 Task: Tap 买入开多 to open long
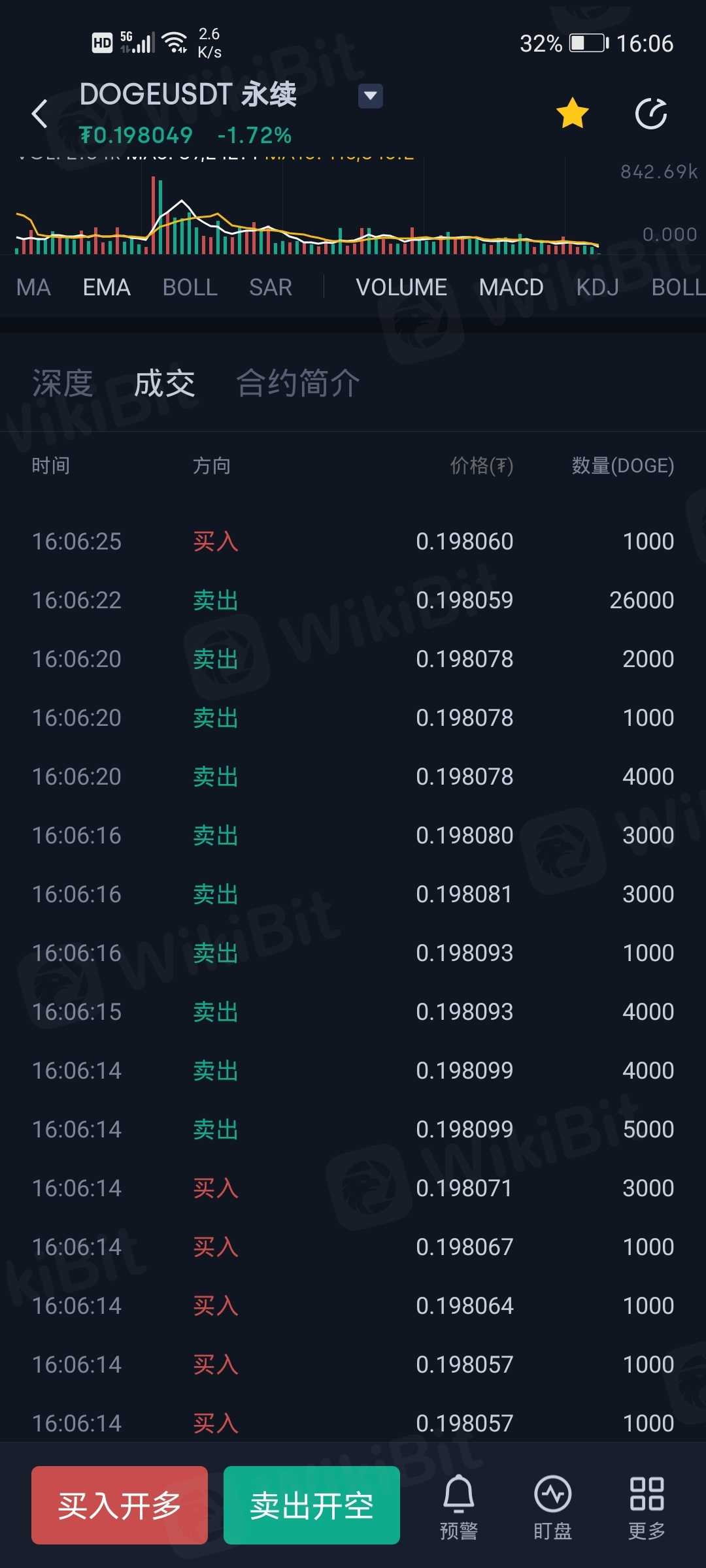120,1505
